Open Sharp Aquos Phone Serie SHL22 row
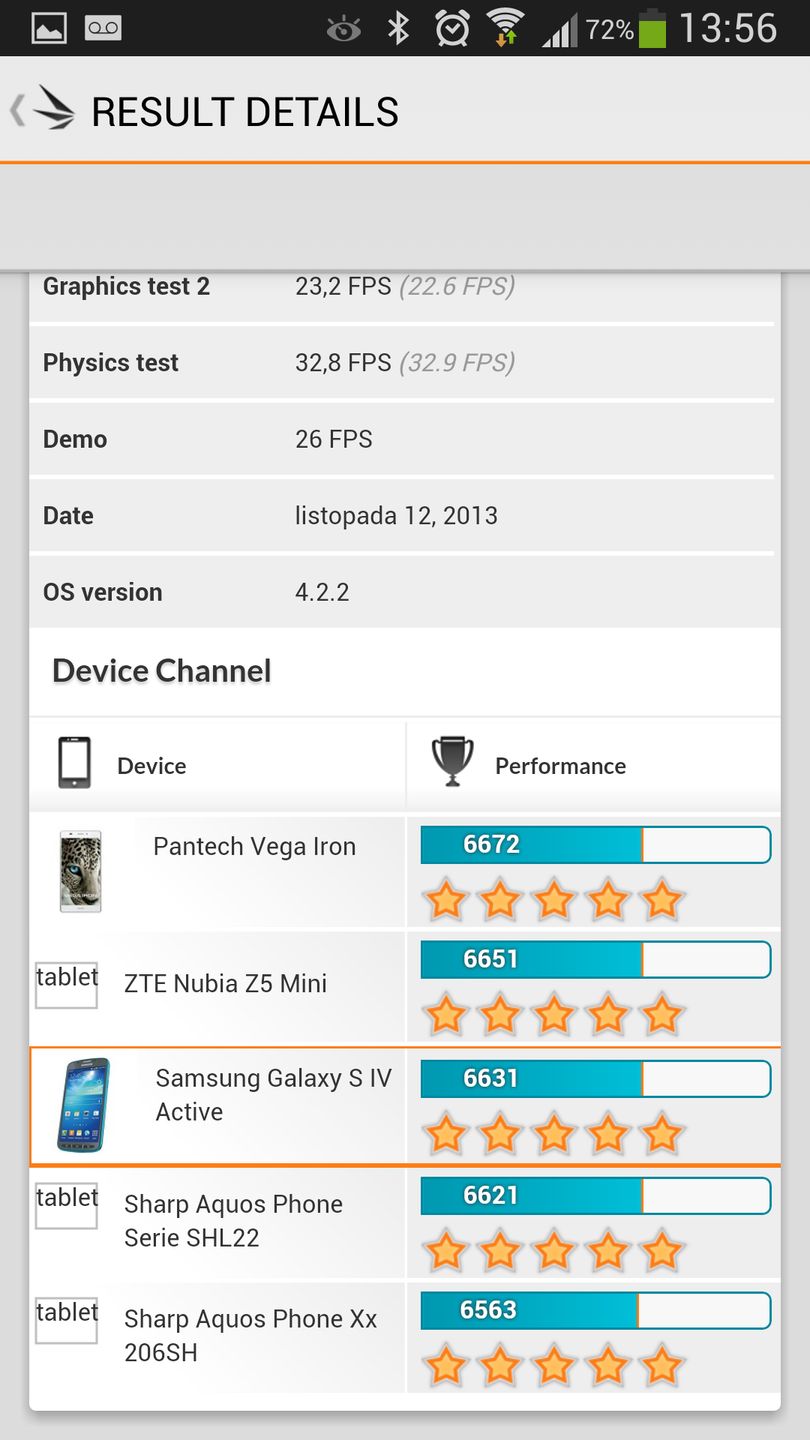 233,1221
